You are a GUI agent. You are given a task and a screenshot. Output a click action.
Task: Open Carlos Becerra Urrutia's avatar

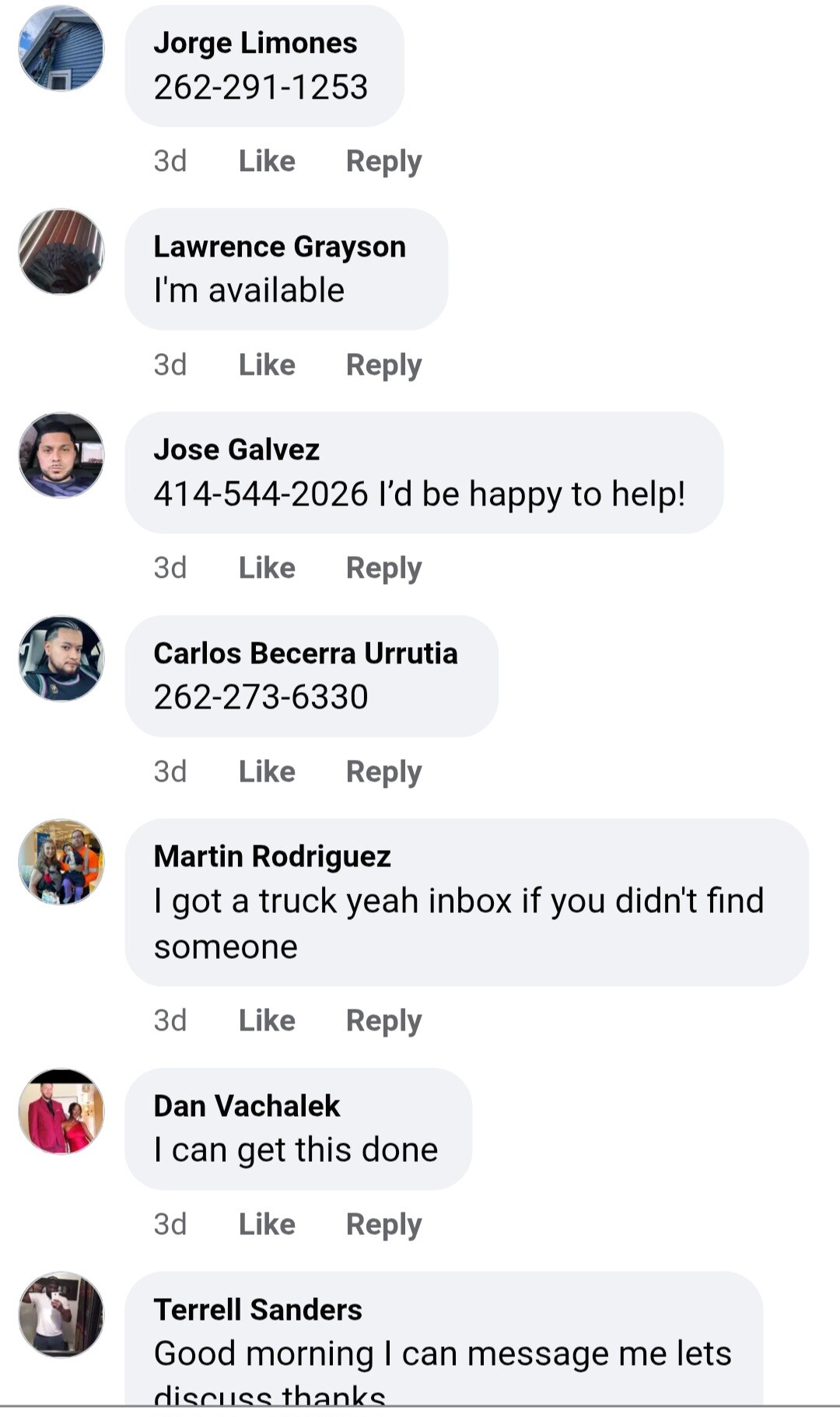(x=61, y=659)
